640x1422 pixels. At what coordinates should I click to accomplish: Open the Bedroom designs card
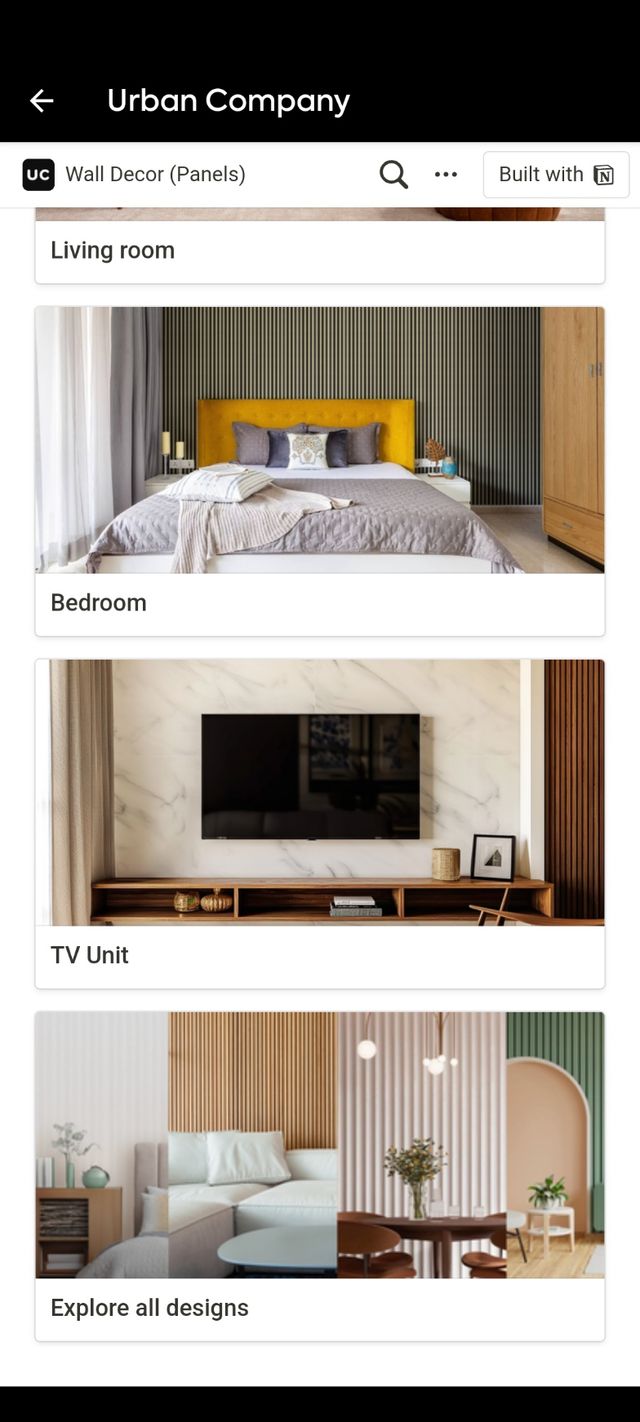coord(319,470)
